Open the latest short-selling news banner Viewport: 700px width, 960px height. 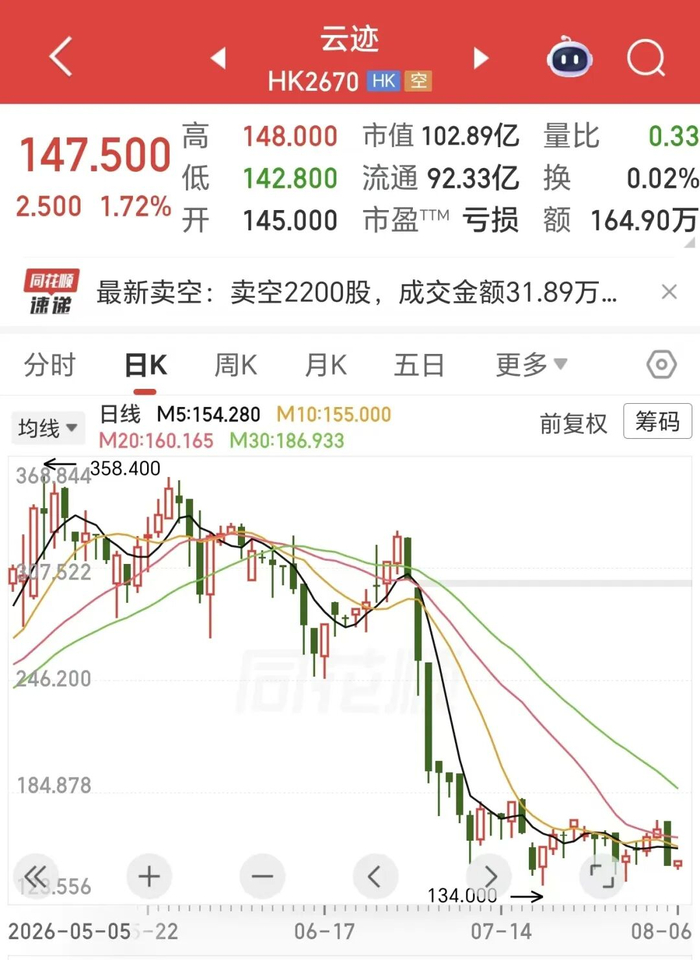click(x=356, y=293)
